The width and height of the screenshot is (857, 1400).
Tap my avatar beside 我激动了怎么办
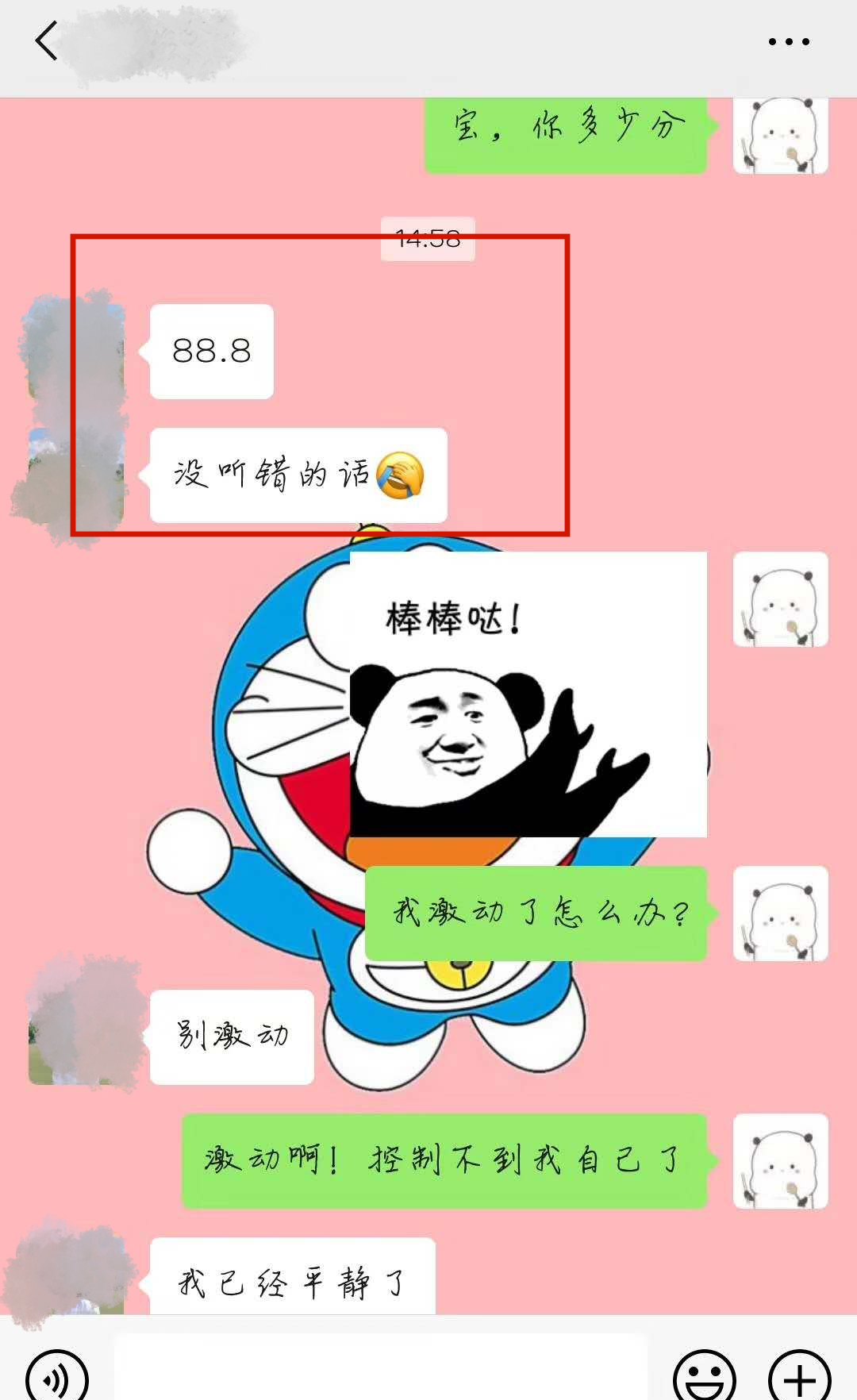coord(780,913)
